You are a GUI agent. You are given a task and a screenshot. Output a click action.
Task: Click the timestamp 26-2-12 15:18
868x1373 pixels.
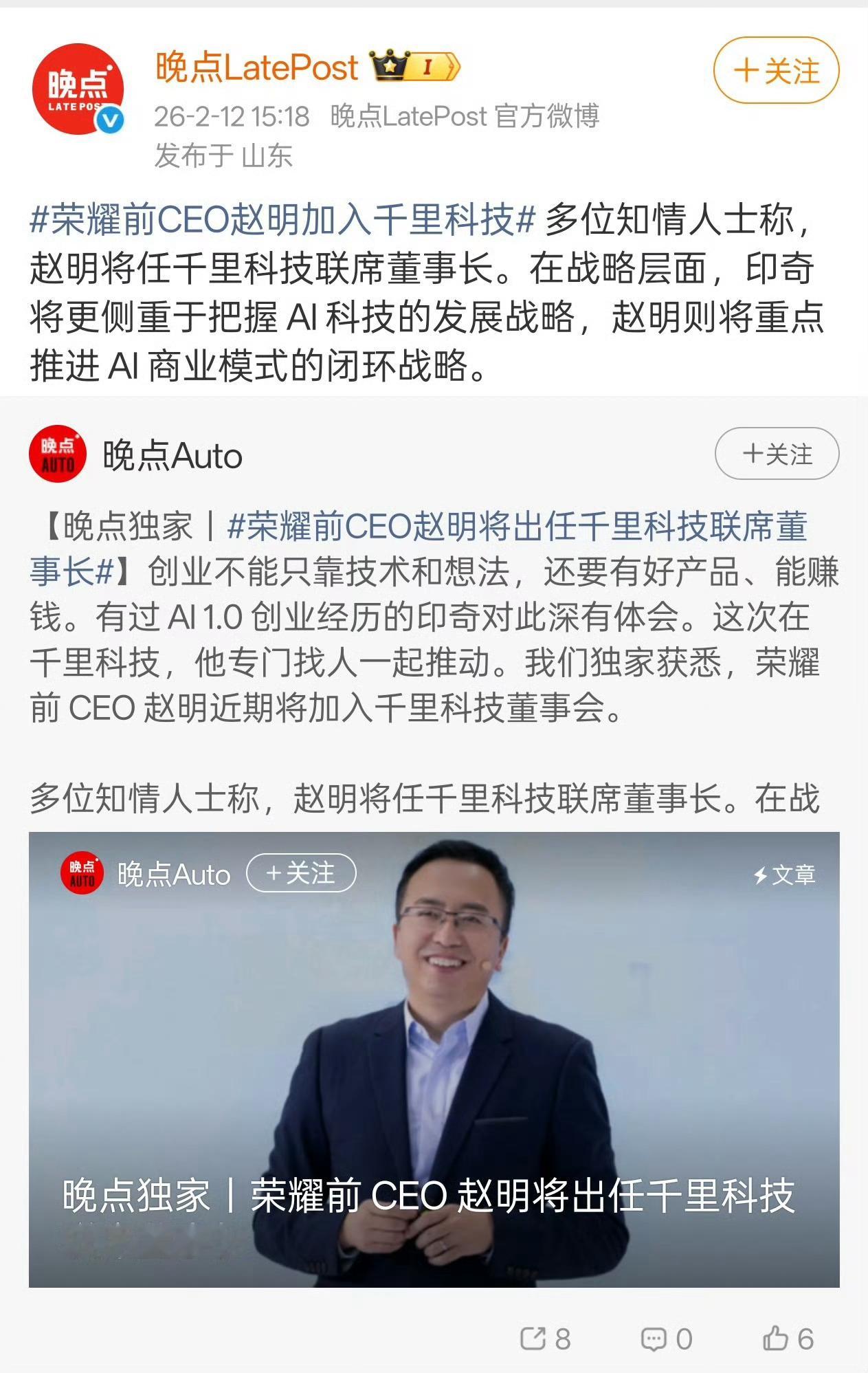click(232, 117)
